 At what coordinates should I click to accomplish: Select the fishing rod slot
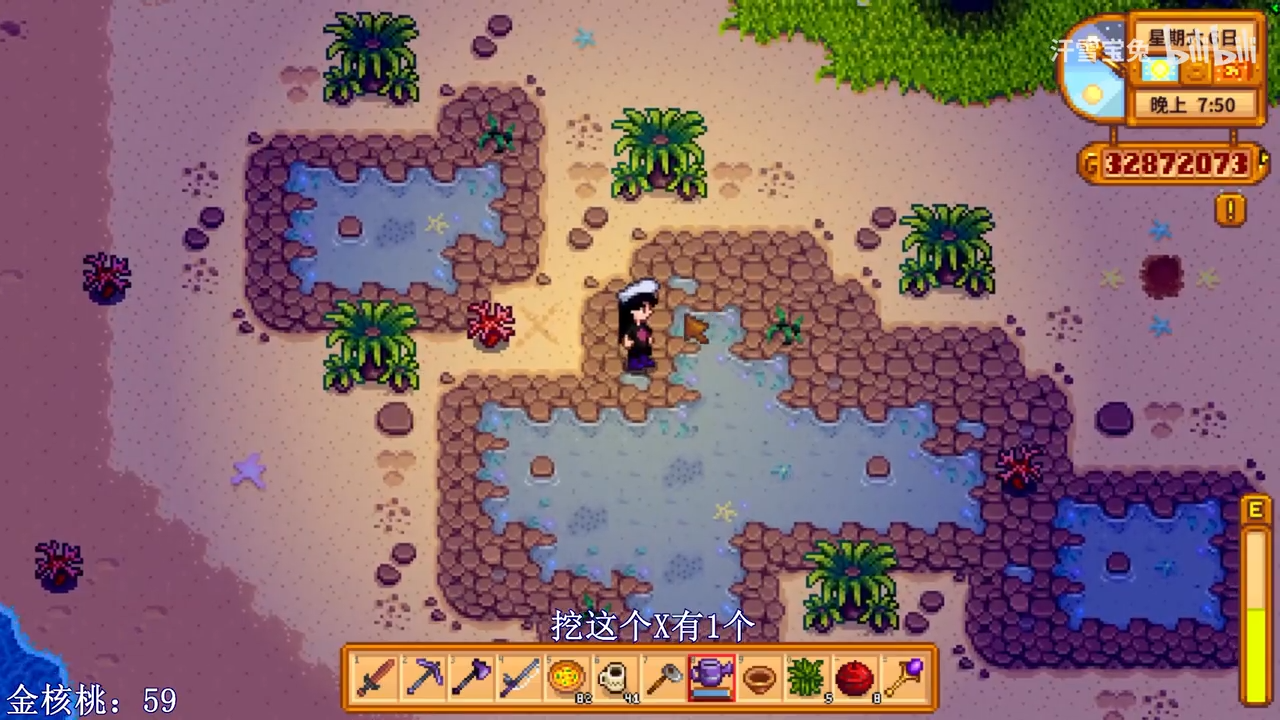point(519,677)
